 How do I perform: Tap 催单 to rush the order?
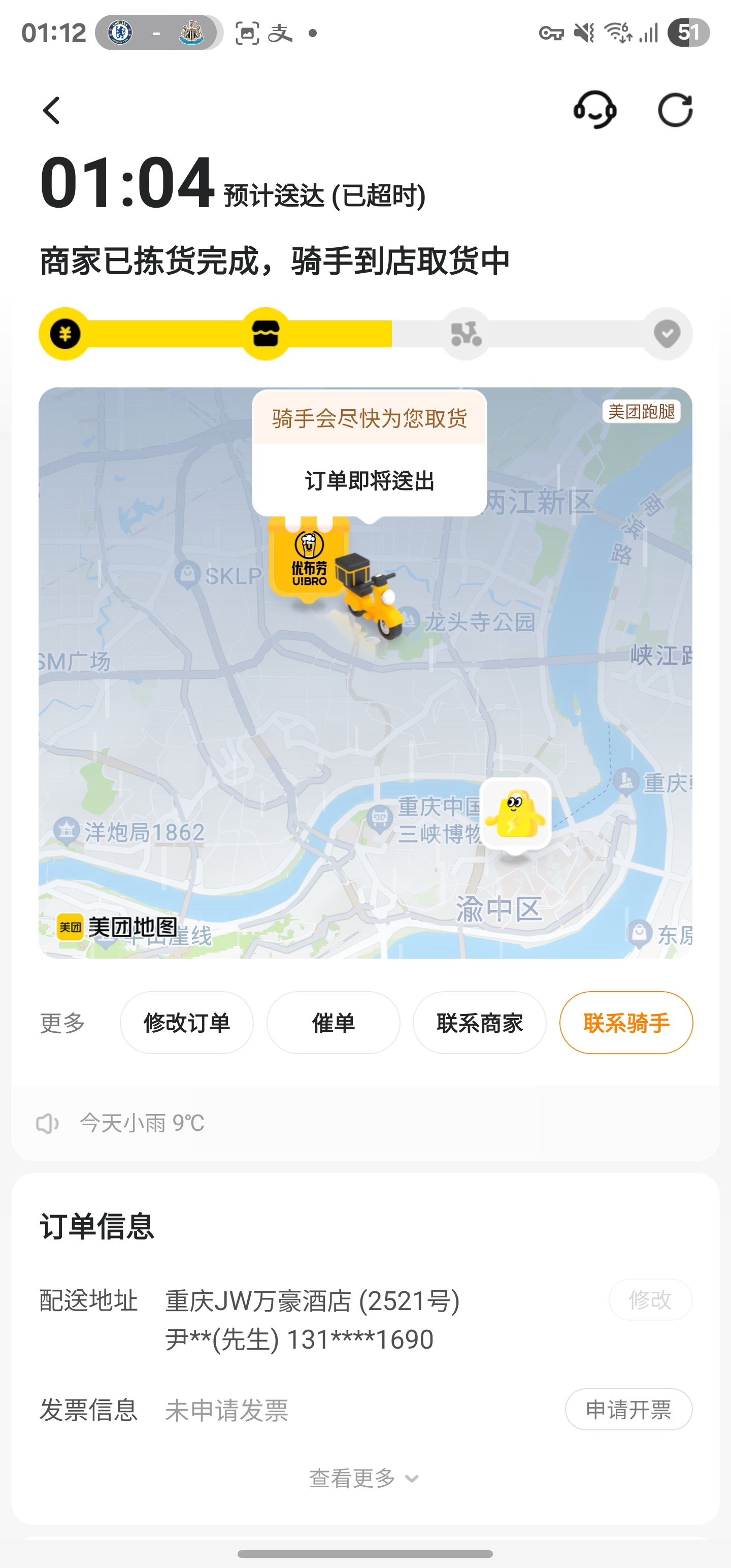334,1023
